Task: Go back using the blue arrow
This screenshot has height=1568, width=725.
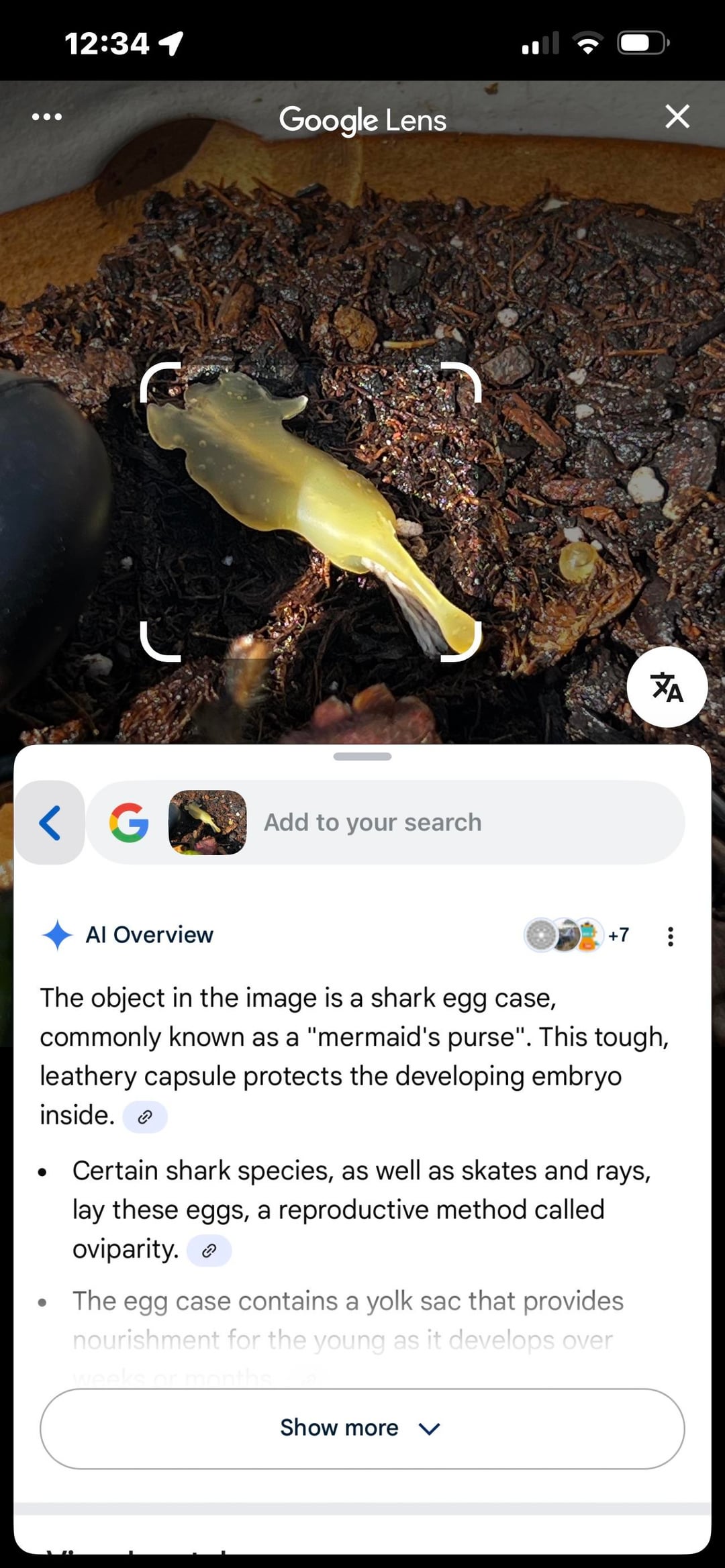Action: [50, 822]
